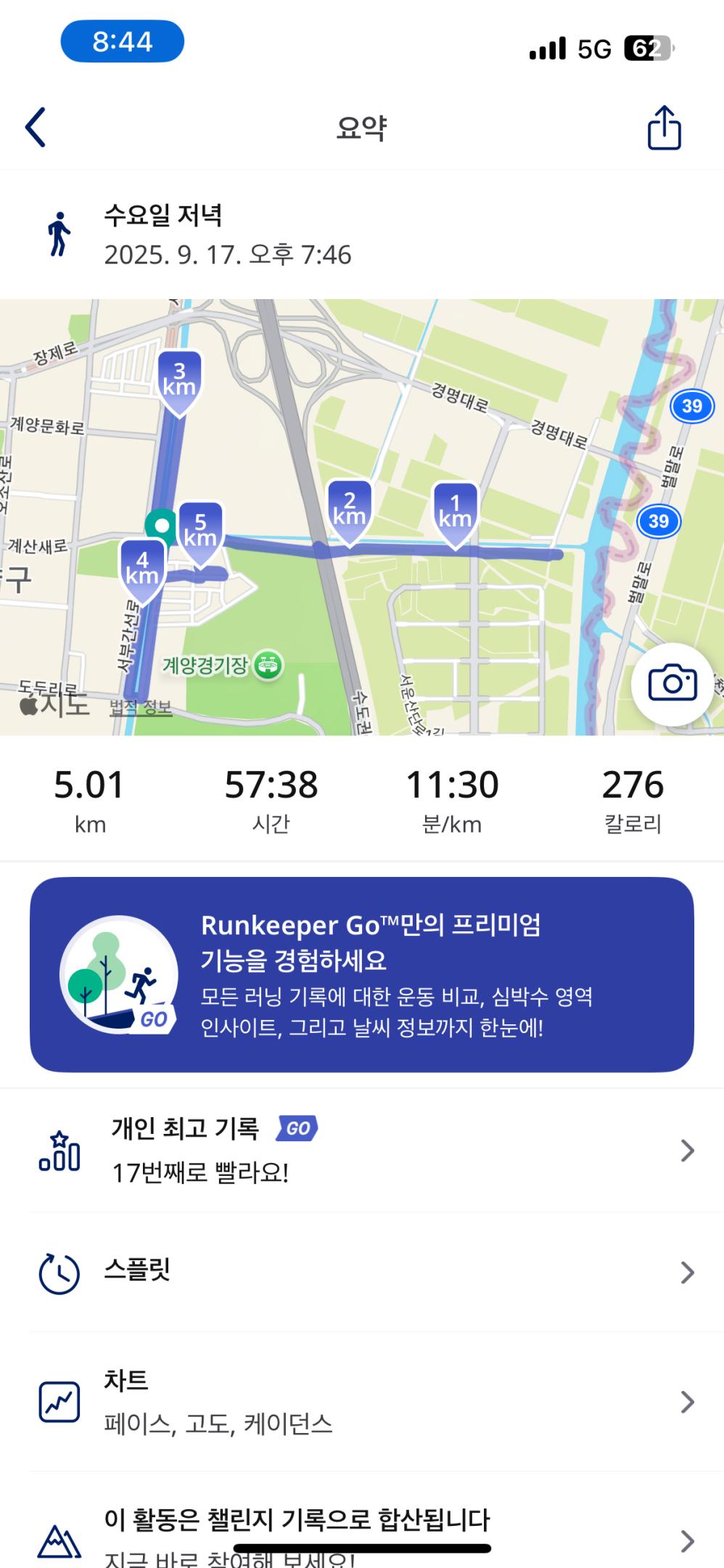Go back from the 요약 screen
This screenshot has height=1568, width=724.
(x=36, y=128)
